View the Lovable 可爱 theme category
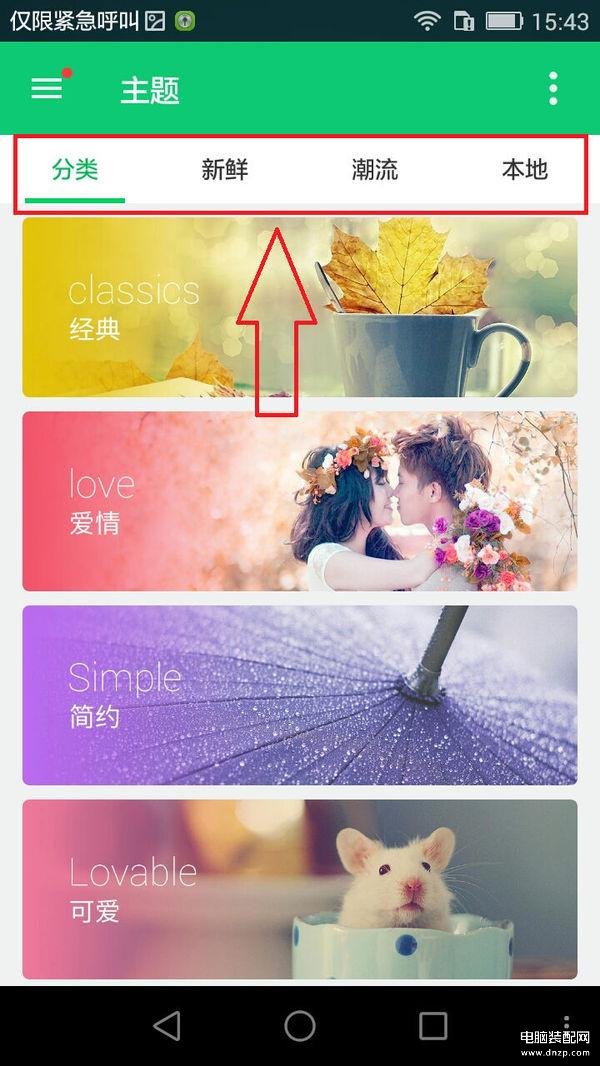600x1066 pixels. pyautogui.click(x=300, y=889)
